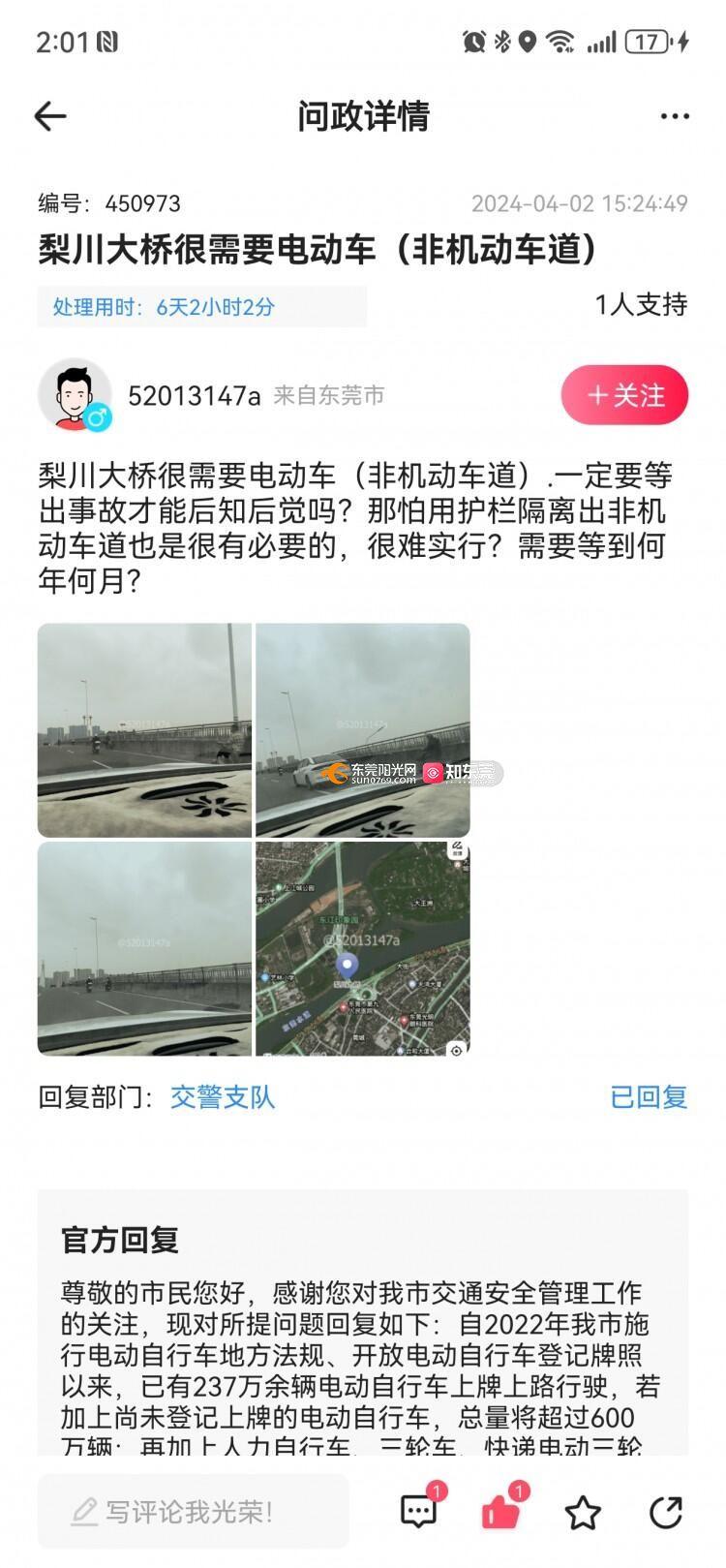Share this post
This screenshot has width=726, height=1568.
[x=666, y=1511]
